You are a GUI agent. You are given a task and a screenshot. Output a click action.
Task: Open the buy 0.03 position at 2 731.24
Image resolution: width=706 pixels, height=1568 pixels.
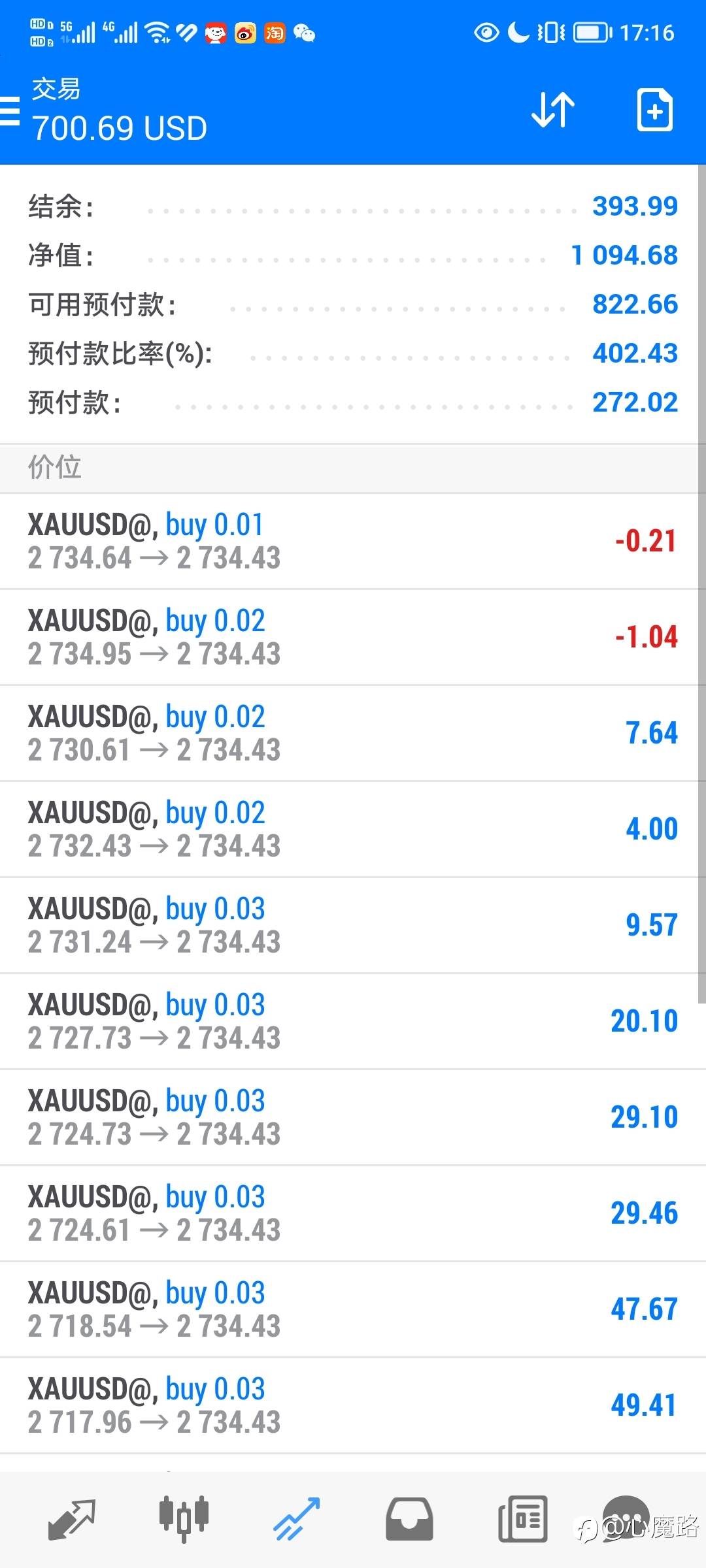pyautogui.click(x=353, y=925)
